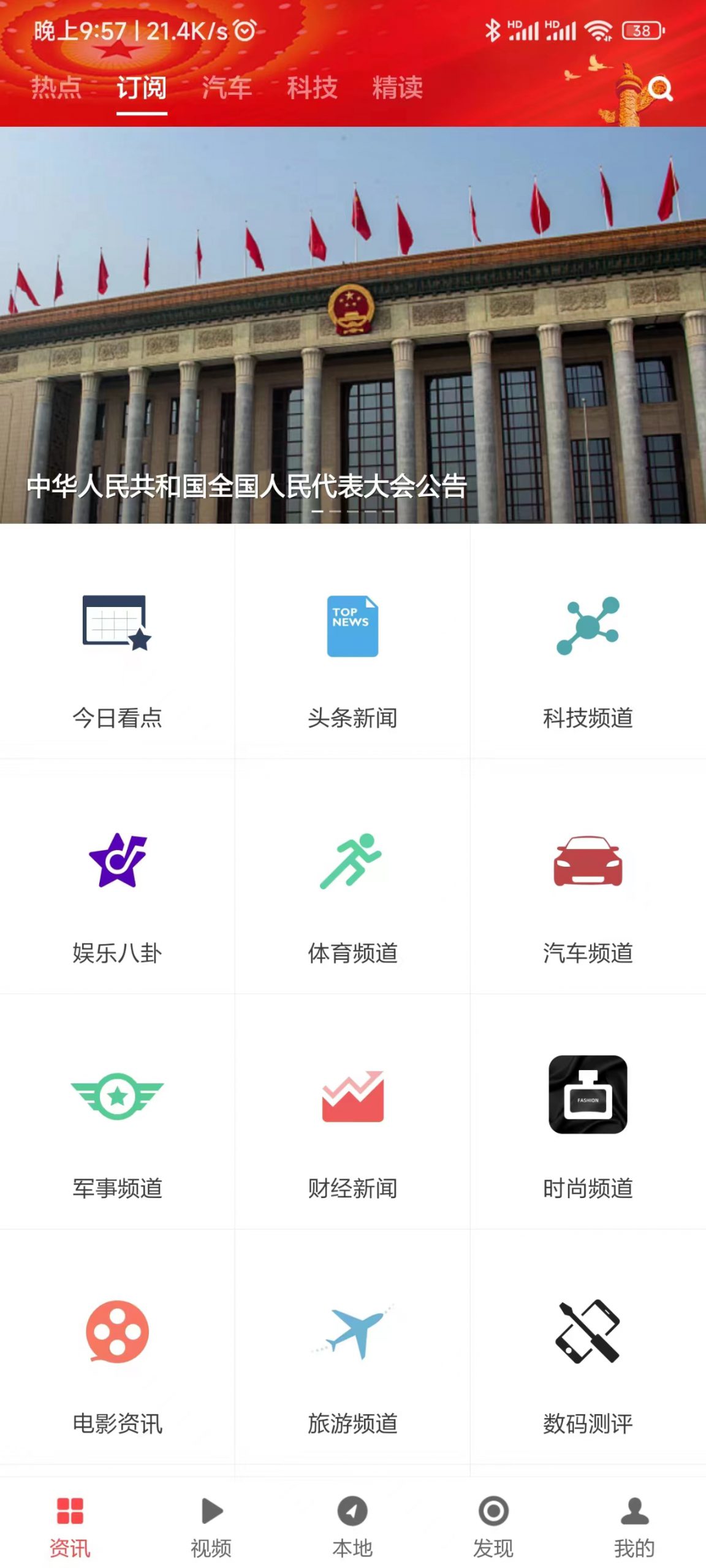Open the 数码测评 gadget tools icon

587,1332
